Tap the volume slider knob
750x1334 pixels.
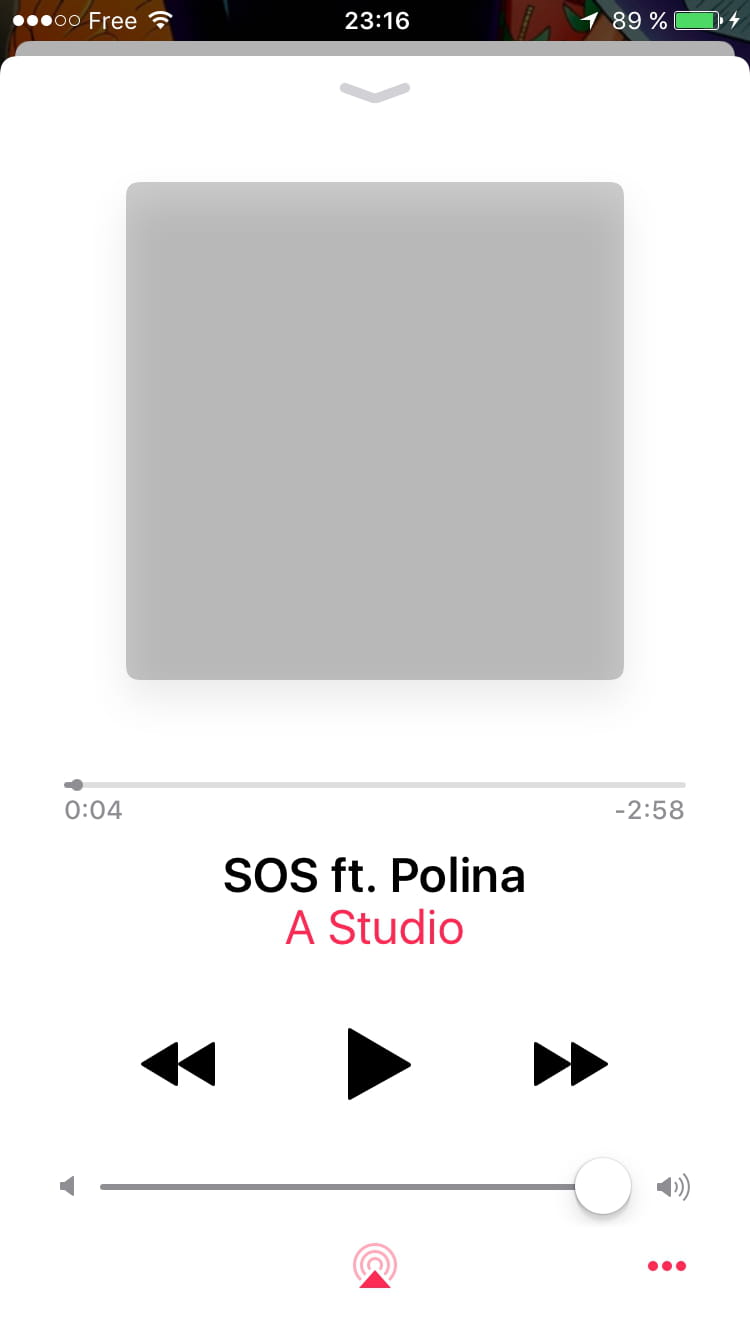click(x=603, y=1187)
